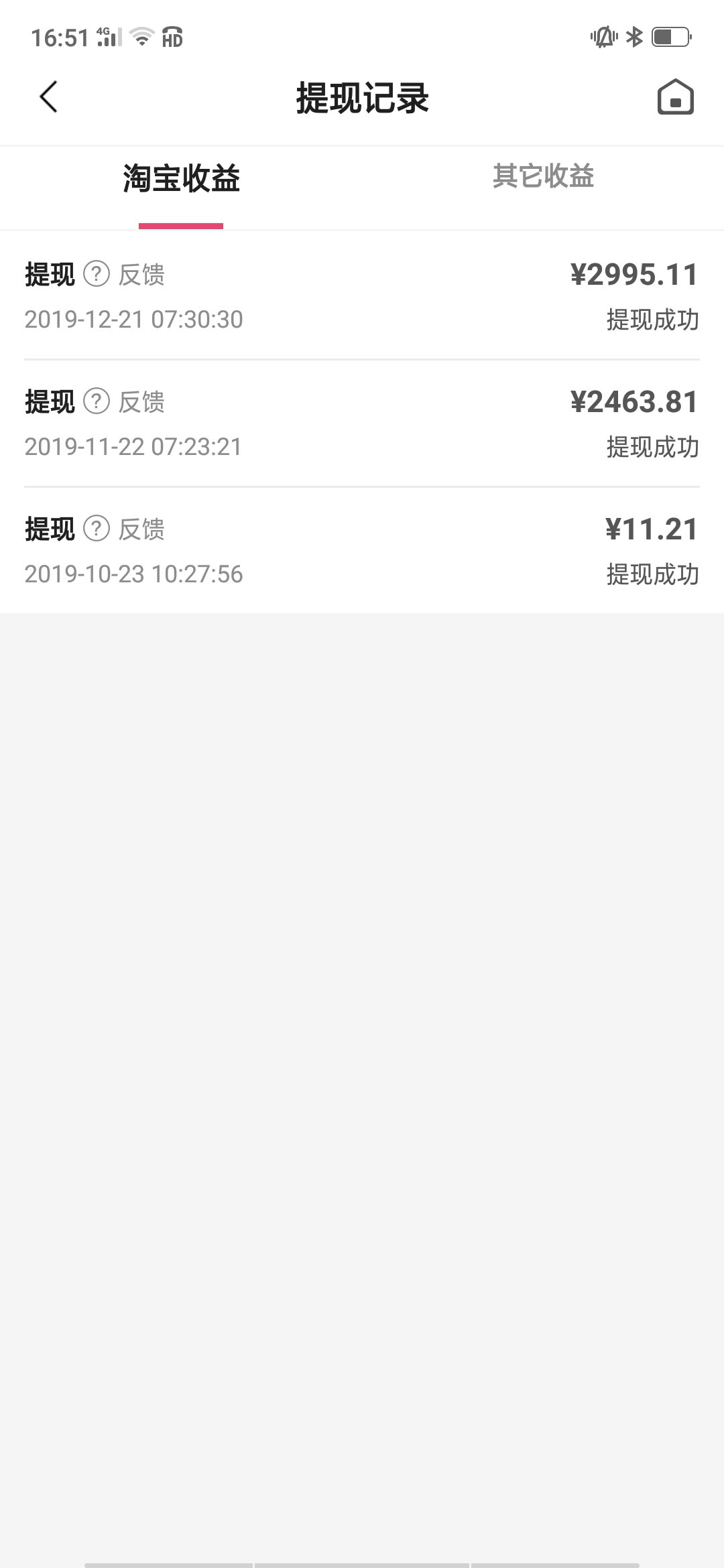Tap the Wi-Fi icon in the status bar
The width and height of the screenshot is (724, 1568).
tap(141, 38)
